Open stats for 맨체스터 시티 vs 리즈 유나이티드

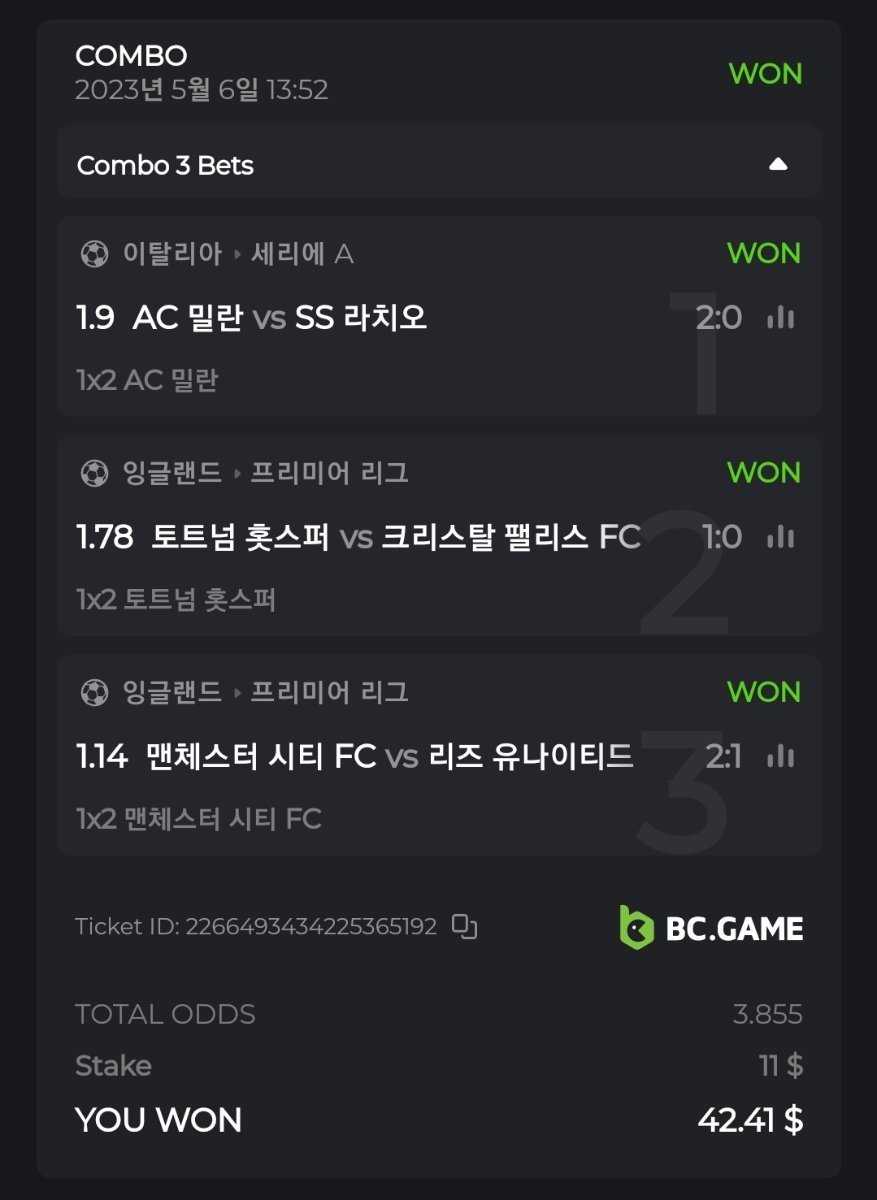click(780, 757)
